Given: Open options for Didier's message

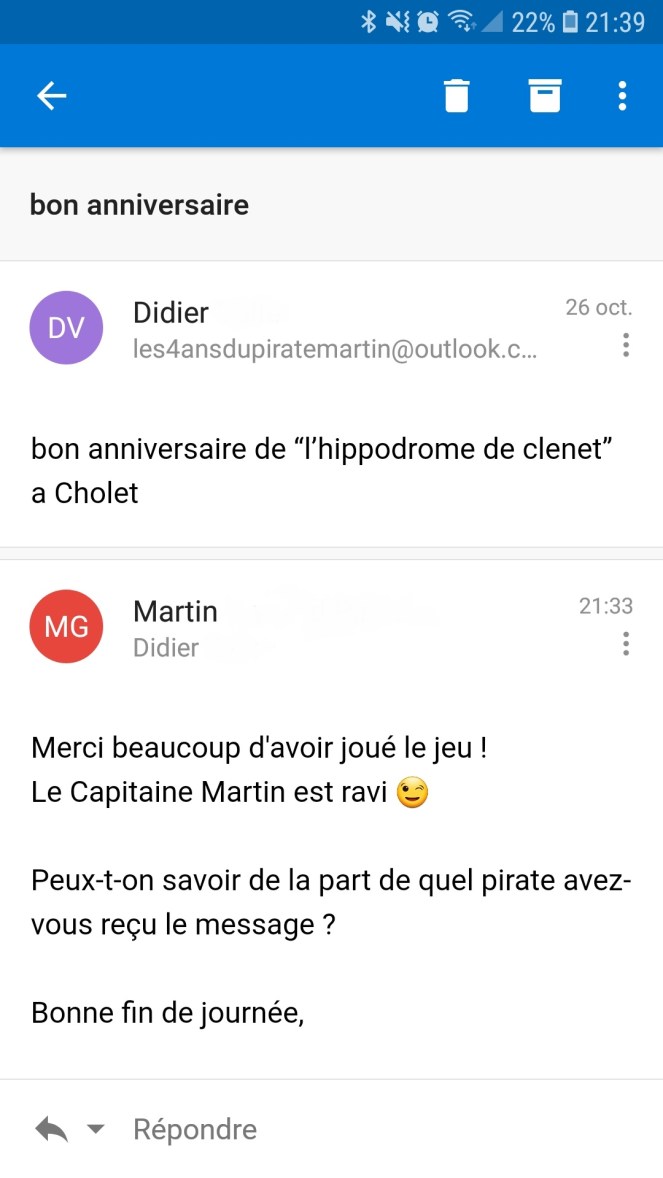Looking at the screenshot, I should click(626, 345).
